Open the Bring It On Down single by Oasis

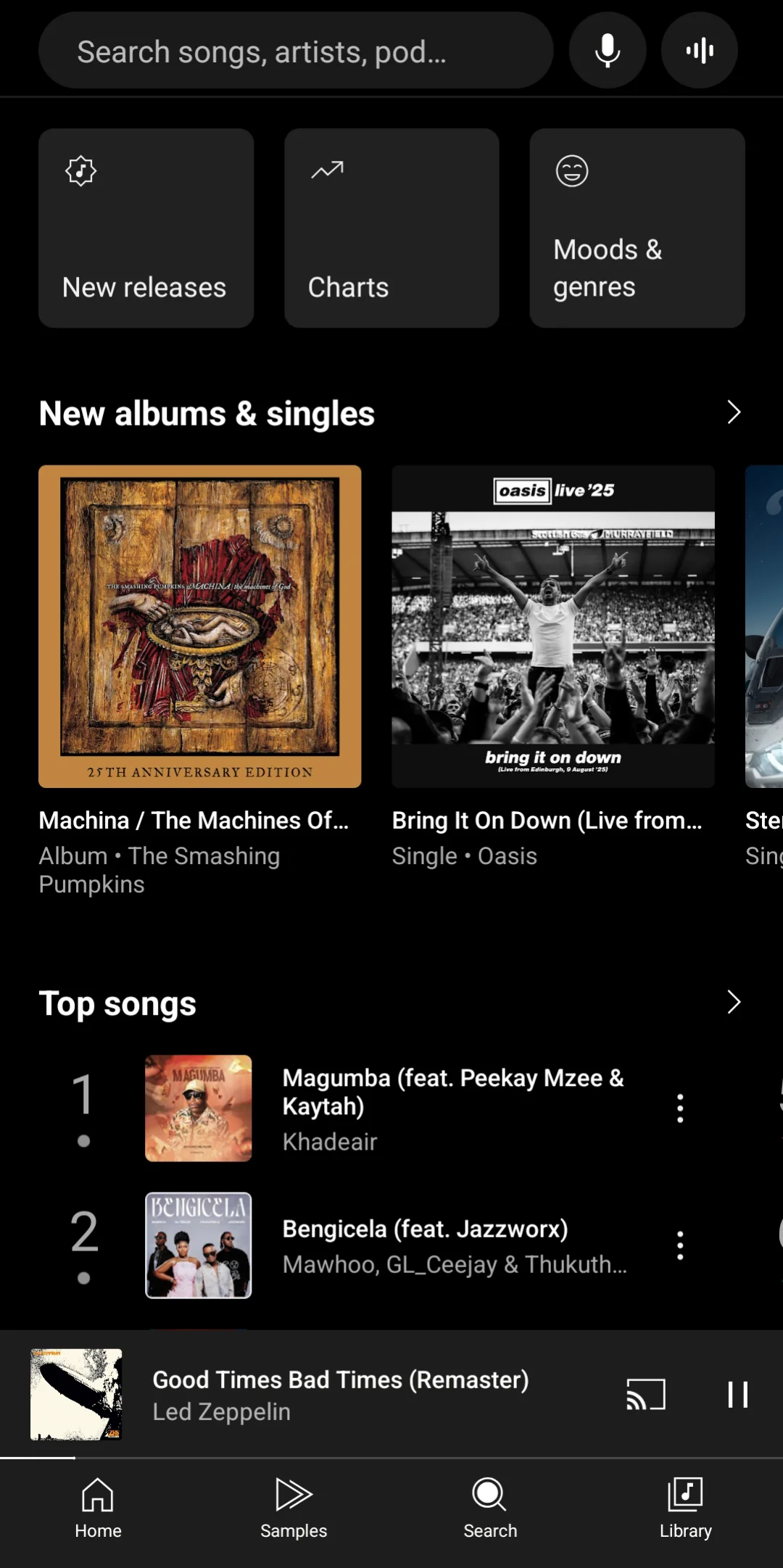pos(553,626)
